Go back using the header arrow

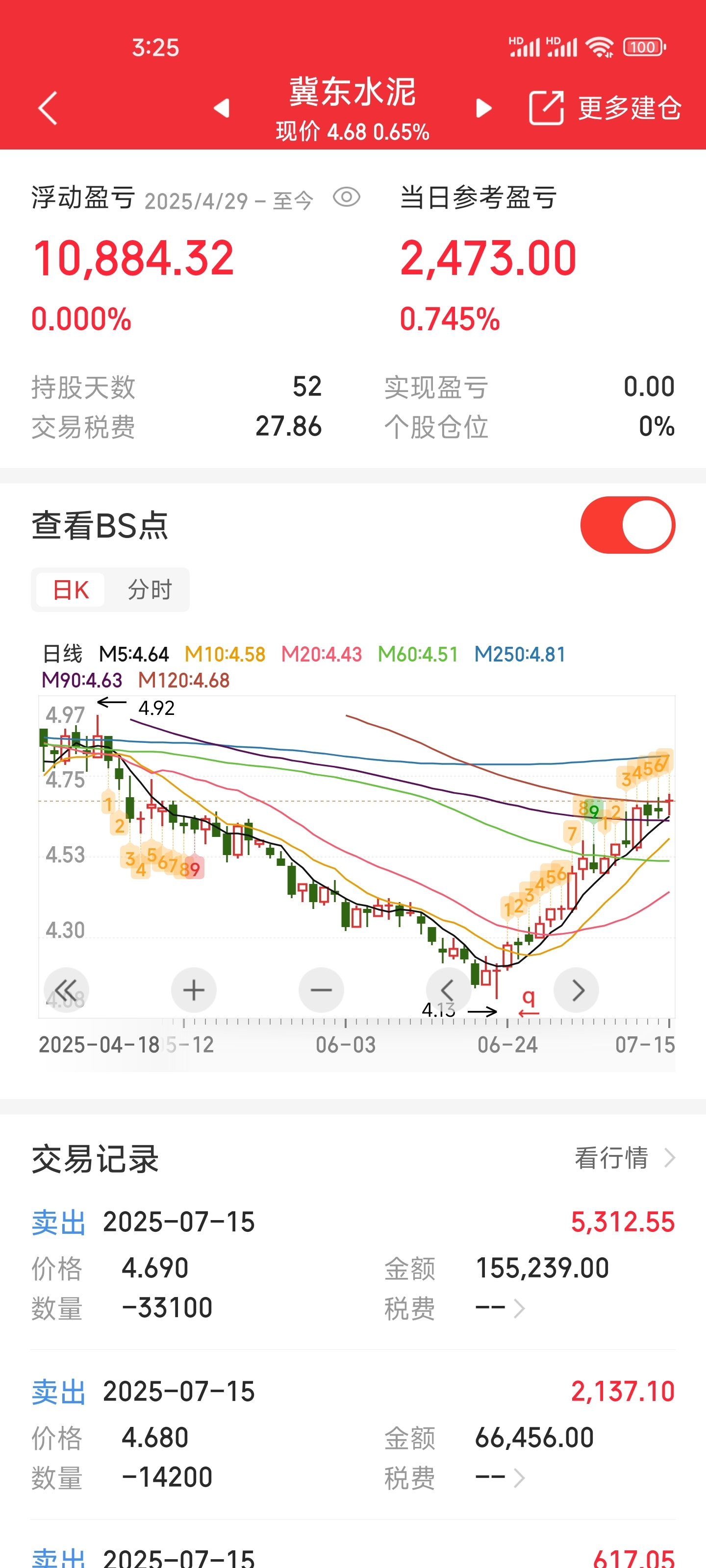click(x=48, y=108)
